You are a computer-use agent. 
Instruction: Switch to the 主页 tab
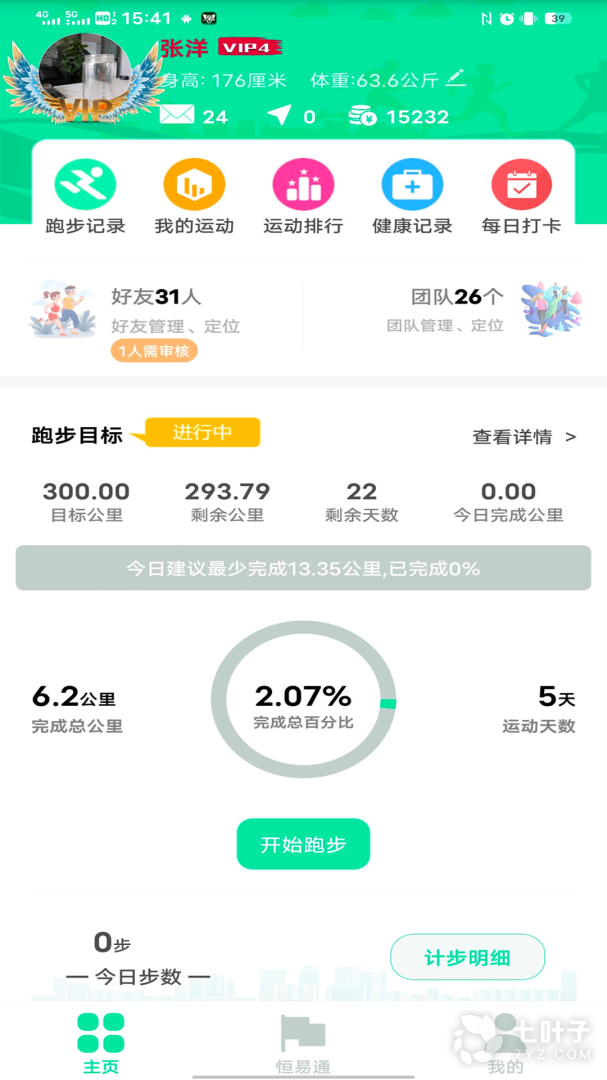coord(101,1042)
